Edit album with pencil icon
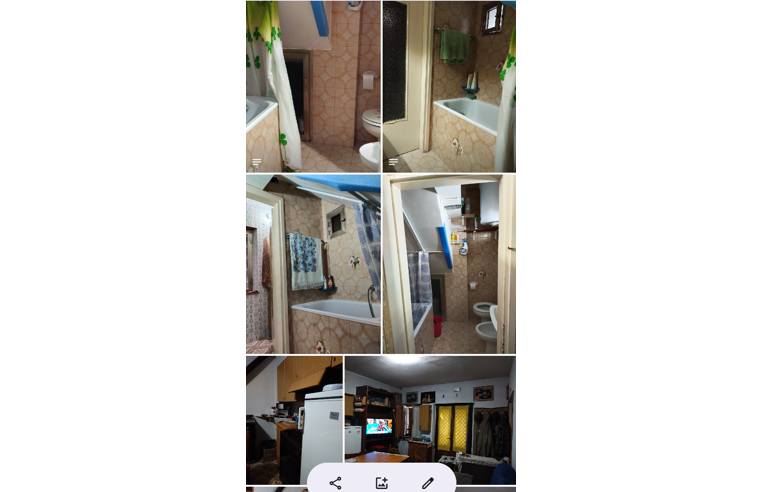 click(427, 483)
